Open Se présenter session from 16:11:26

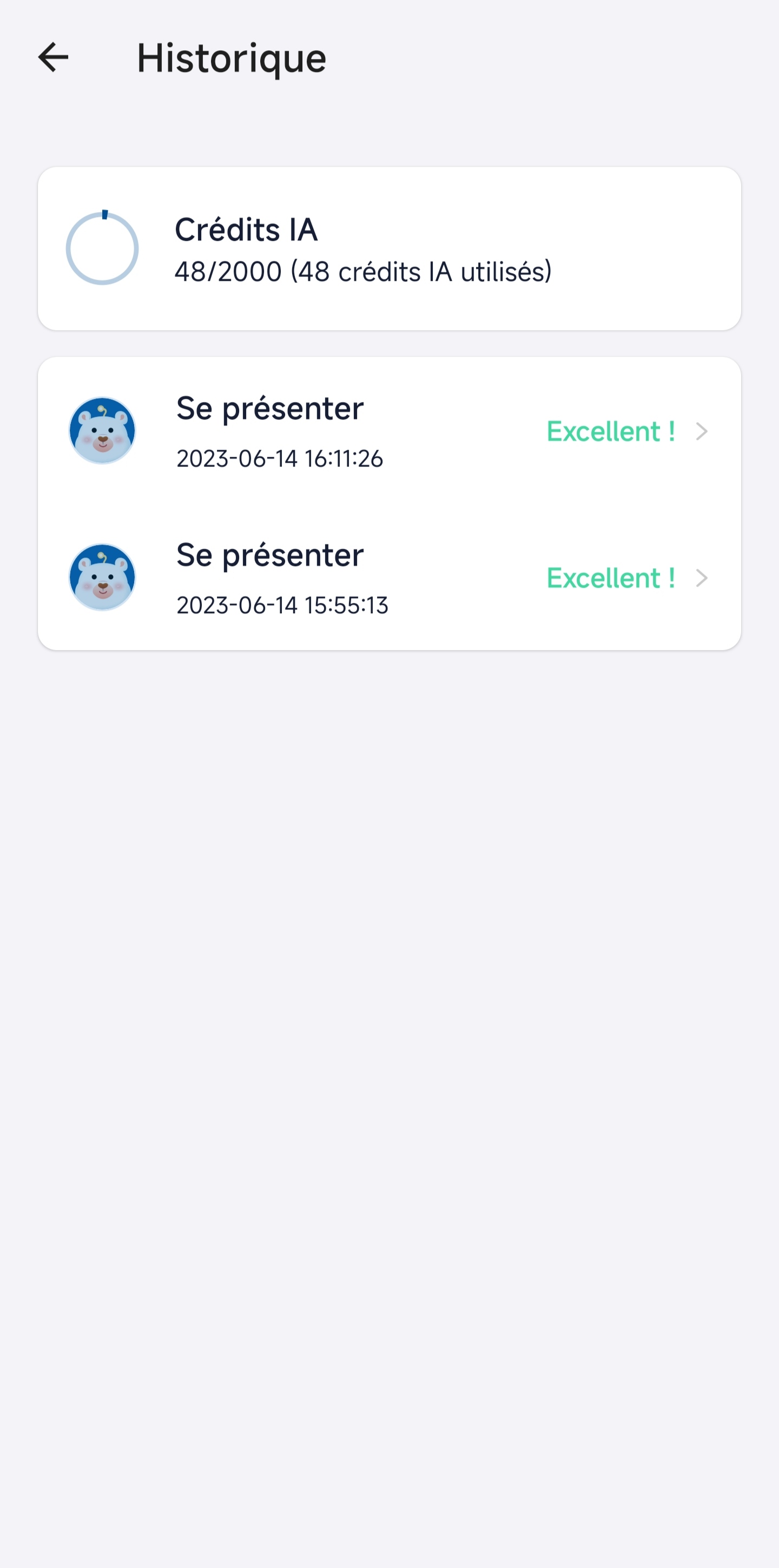389,431
